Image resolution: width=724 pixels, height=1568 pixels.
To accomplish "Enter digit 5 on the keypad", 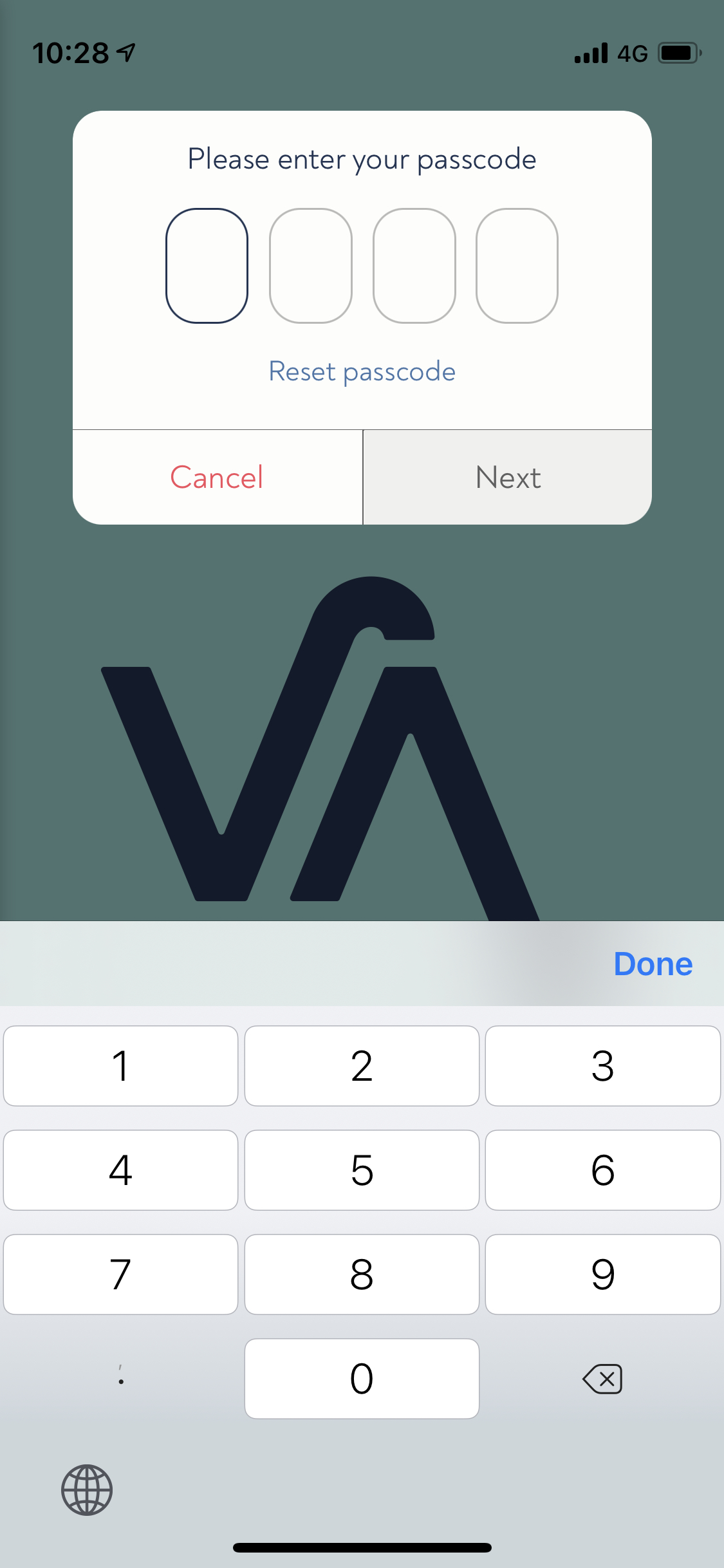I will point(362,1170).
